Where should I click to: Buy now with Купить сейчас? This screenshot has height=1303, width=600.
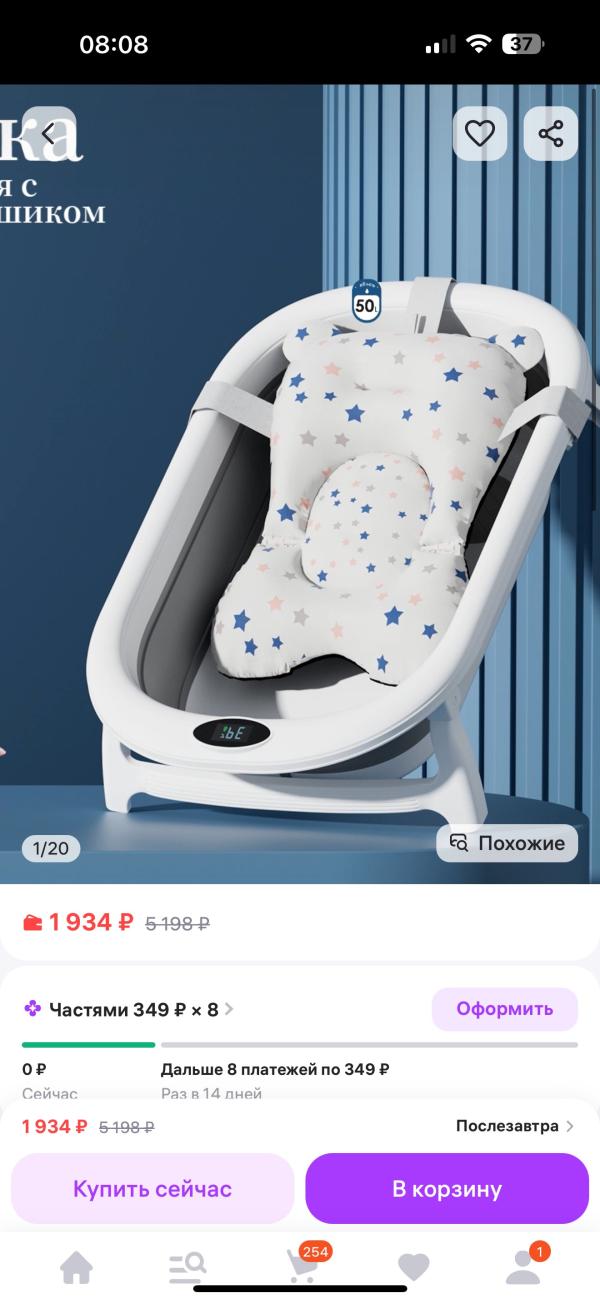[152, 1189]
